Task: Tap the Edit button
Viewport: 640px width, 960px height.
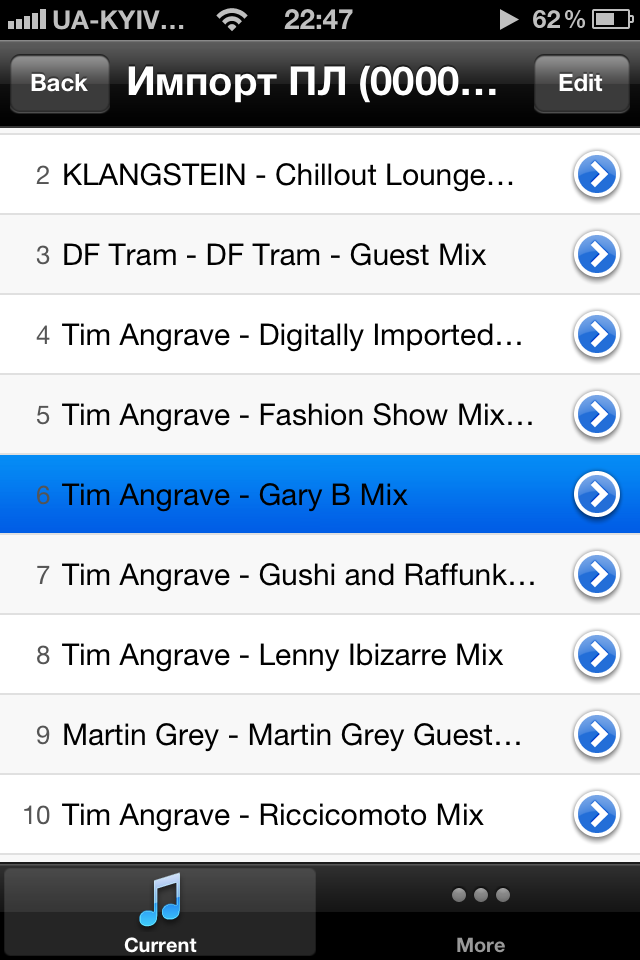Action: point(580,83)
